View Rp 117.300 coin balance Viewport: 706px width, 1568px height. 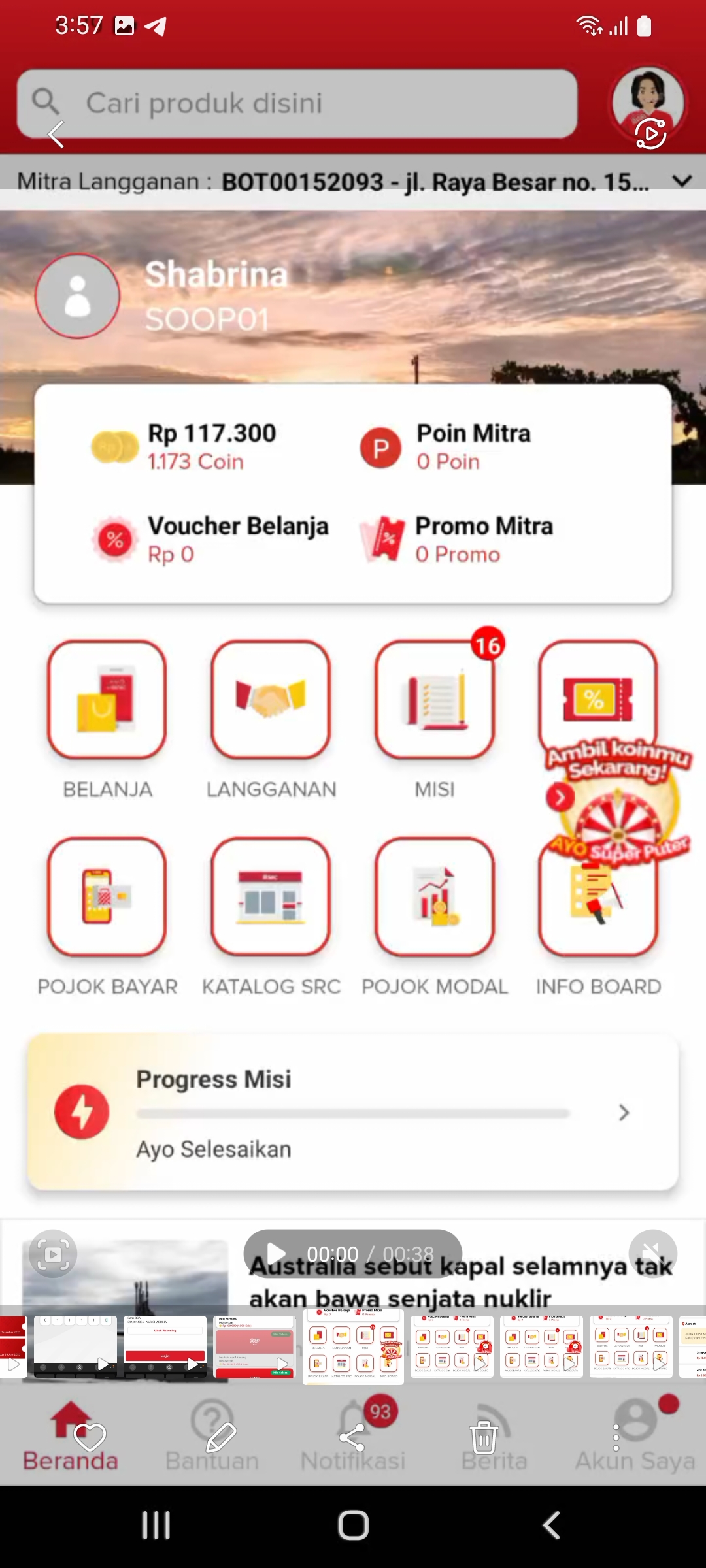click(x=210, y=446)
